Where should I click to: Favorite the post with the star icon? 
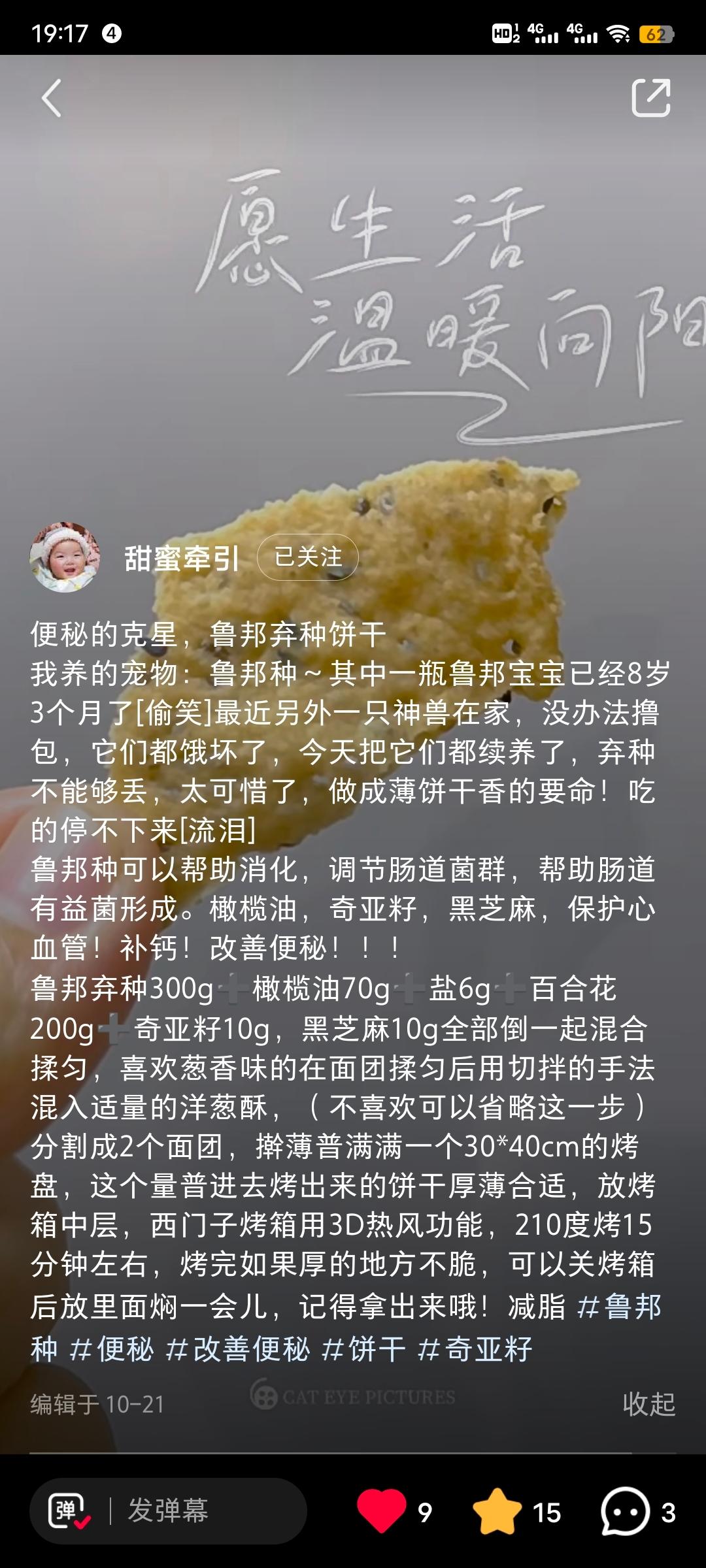(x=497, y=1511)
